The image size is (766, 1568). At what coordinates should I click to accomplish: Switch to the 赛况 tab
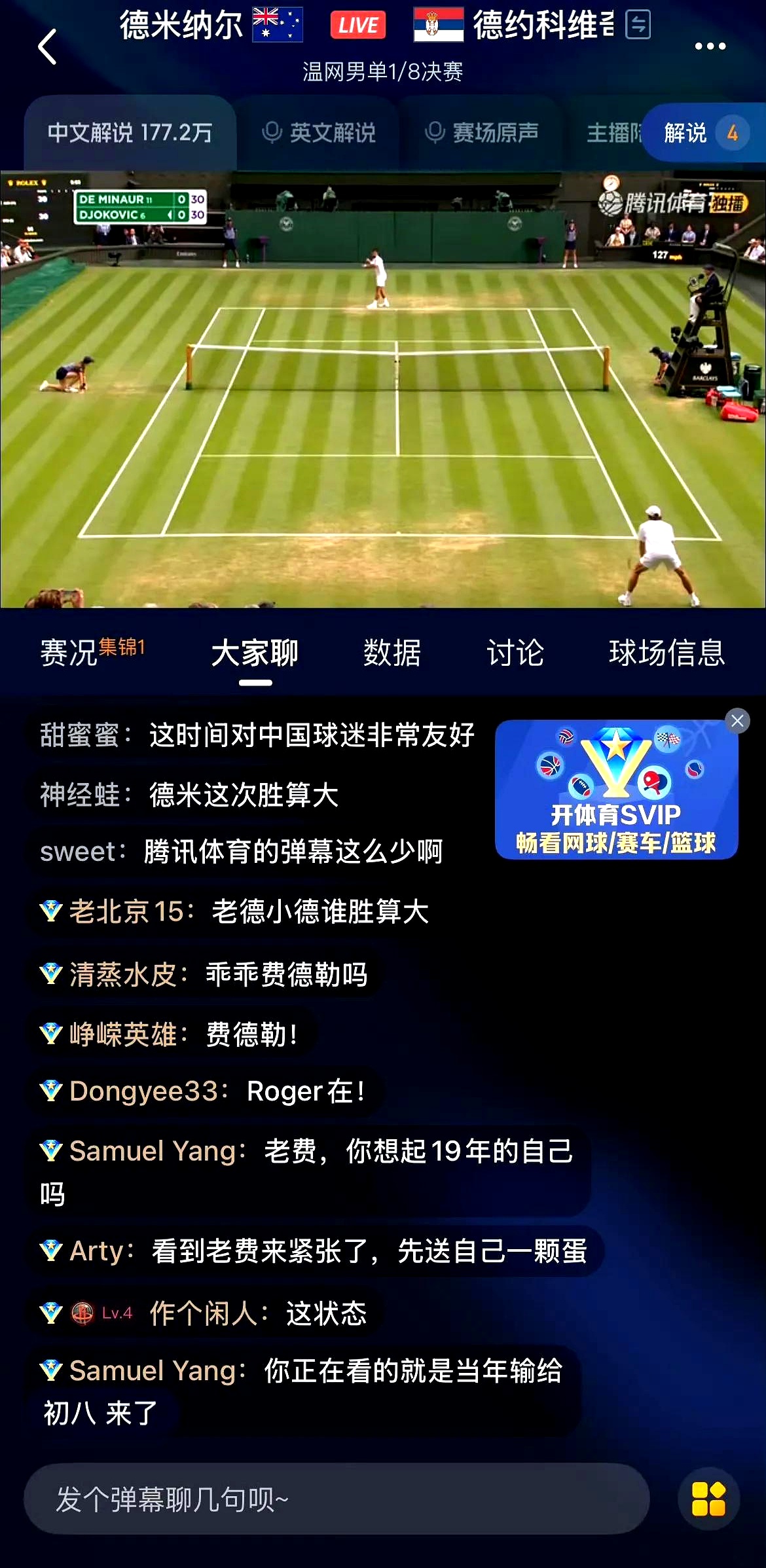pyautogui.click(x=69, y=652)
